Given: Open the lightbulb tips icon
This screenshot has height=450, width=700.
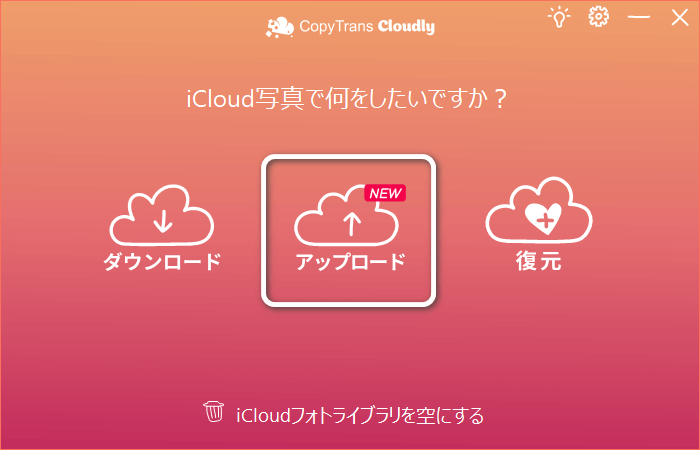Looking at the screenshot, I should click(558, 17).
